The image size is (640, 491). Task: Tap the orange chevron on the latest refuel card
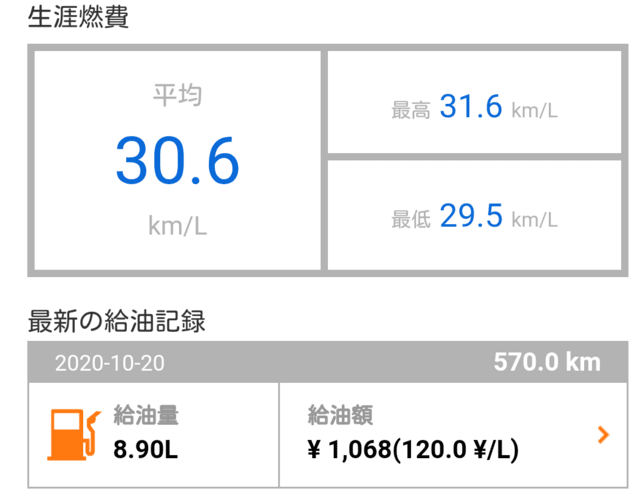(x=602, y=434)
